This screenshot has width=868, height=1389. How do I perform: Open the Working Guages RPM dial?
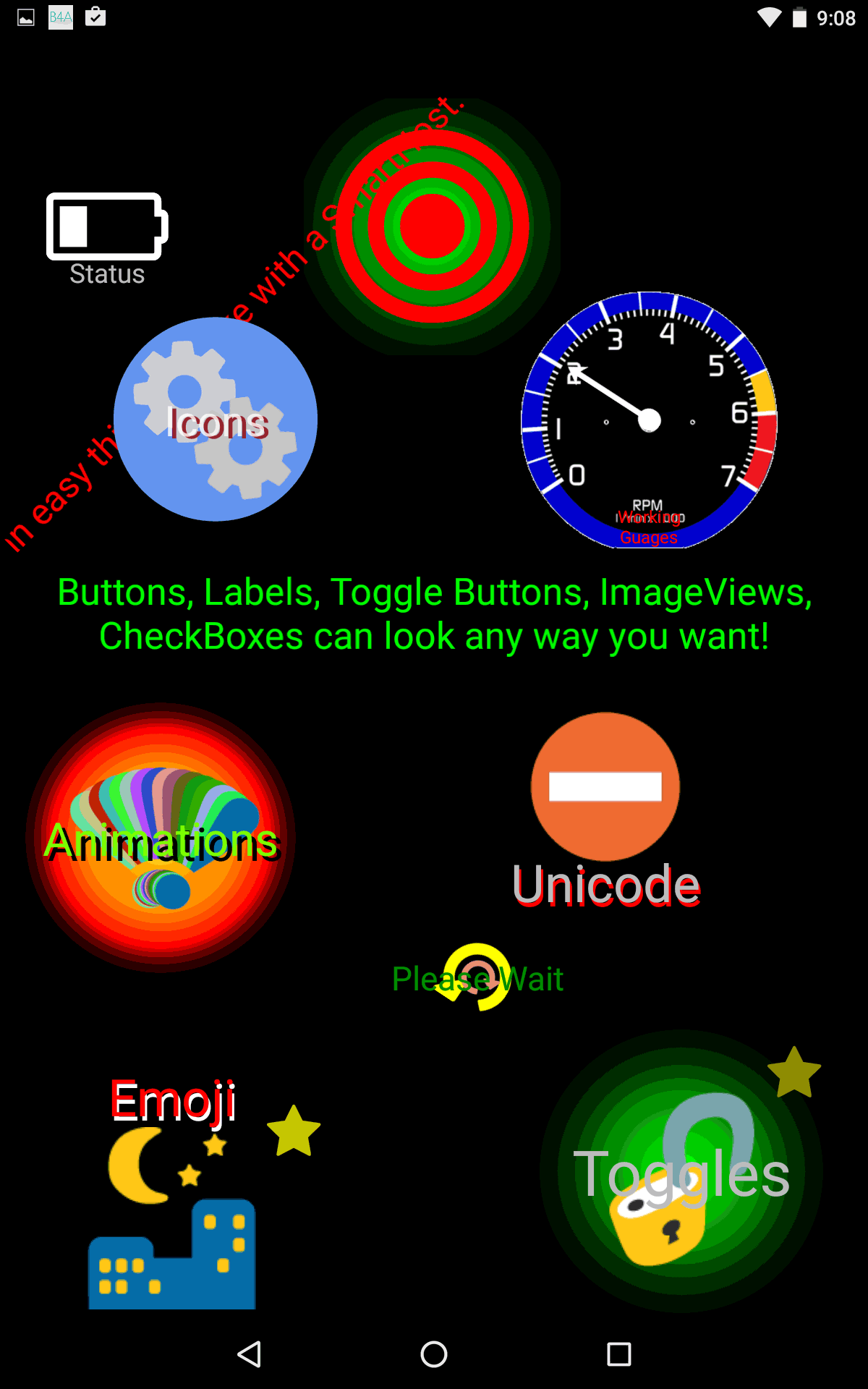(649, 420)
